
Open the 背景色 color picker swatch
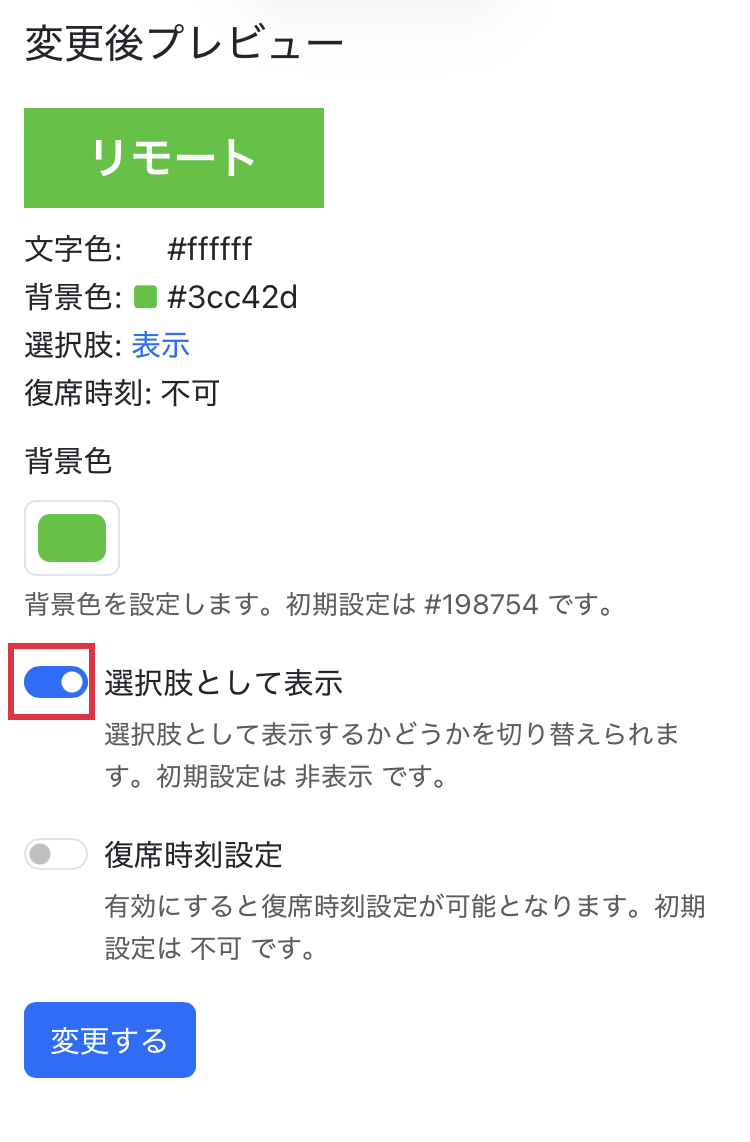pyautogui.click(x=72, y=538)
